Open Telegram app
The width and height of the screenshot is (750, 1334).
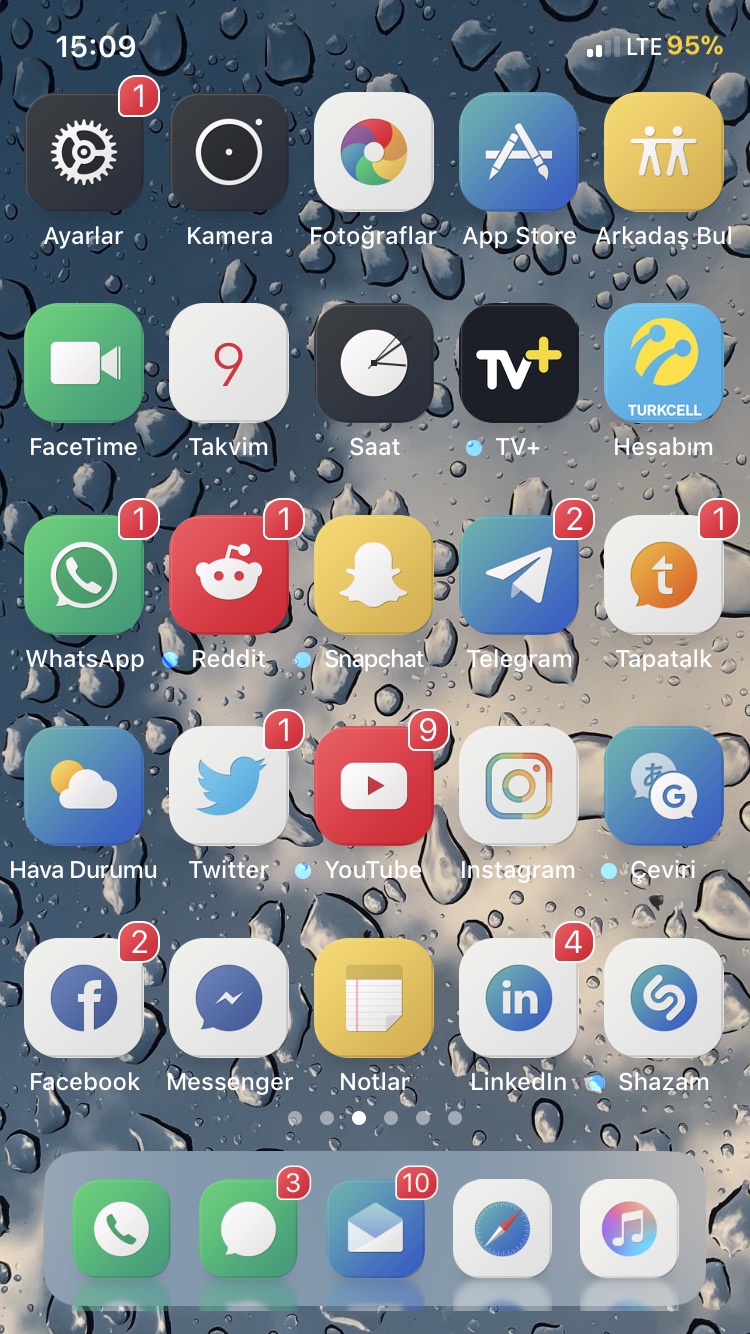click(519, 575)
